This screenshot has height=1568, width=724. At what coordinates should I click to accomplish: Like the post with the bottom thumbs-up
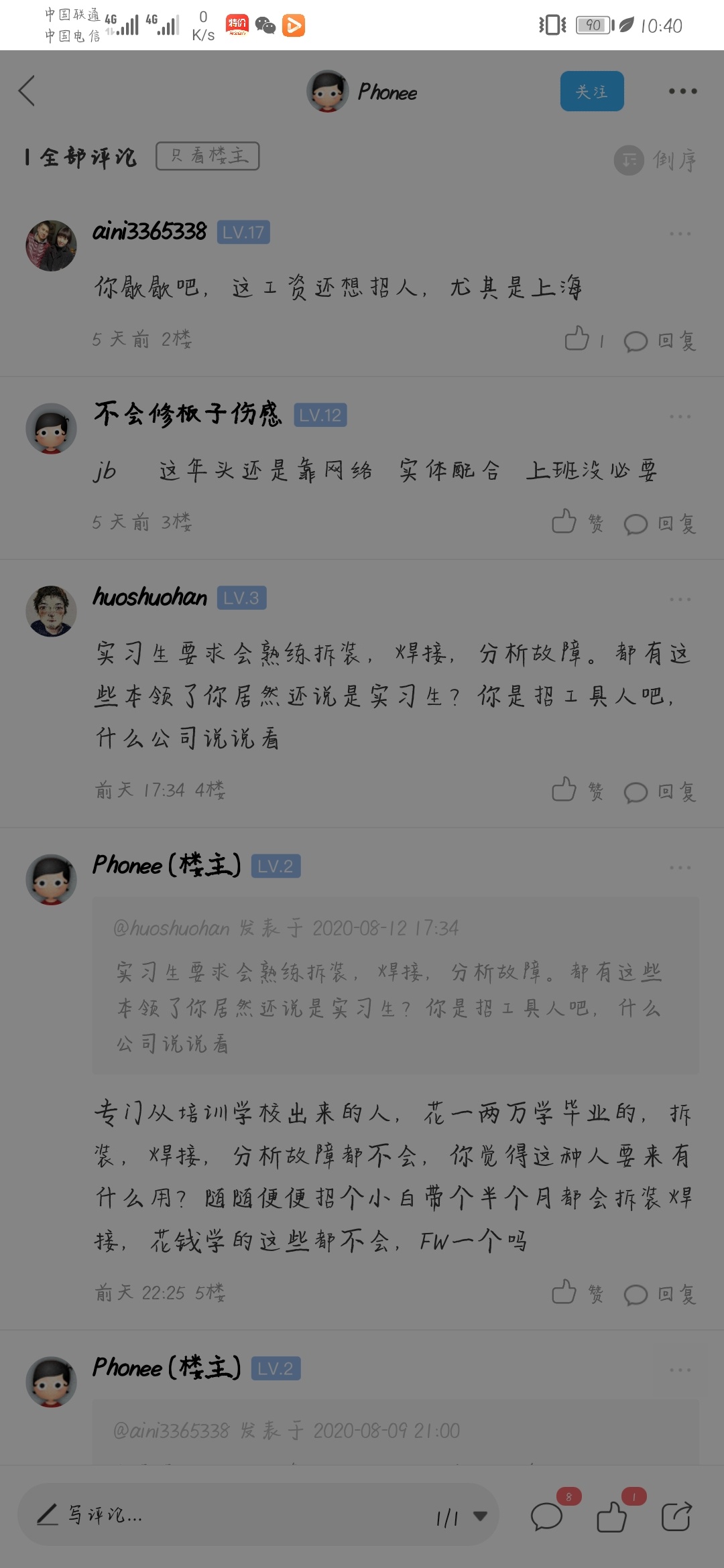click(611, 1516)
